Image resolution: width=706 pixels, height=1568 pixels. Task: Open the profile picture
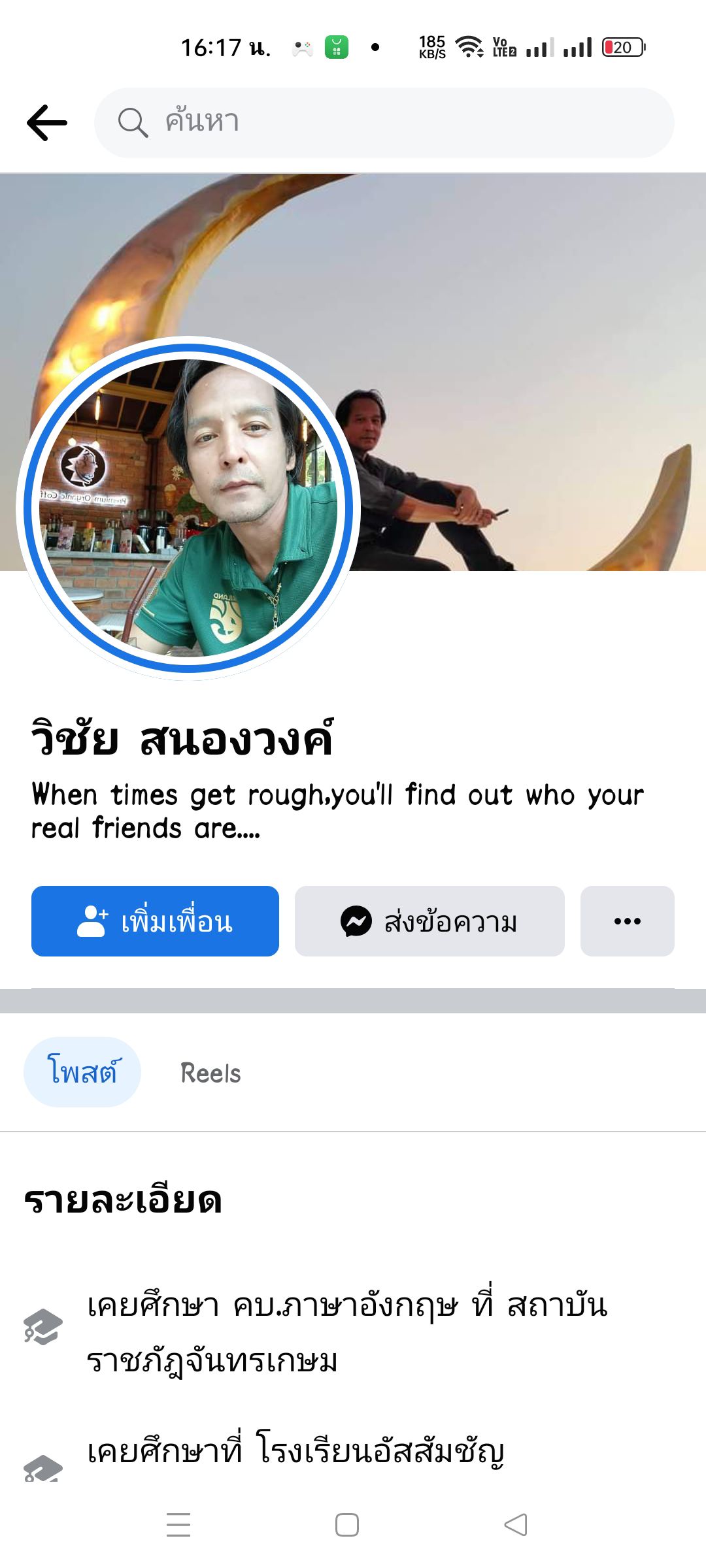188,508
